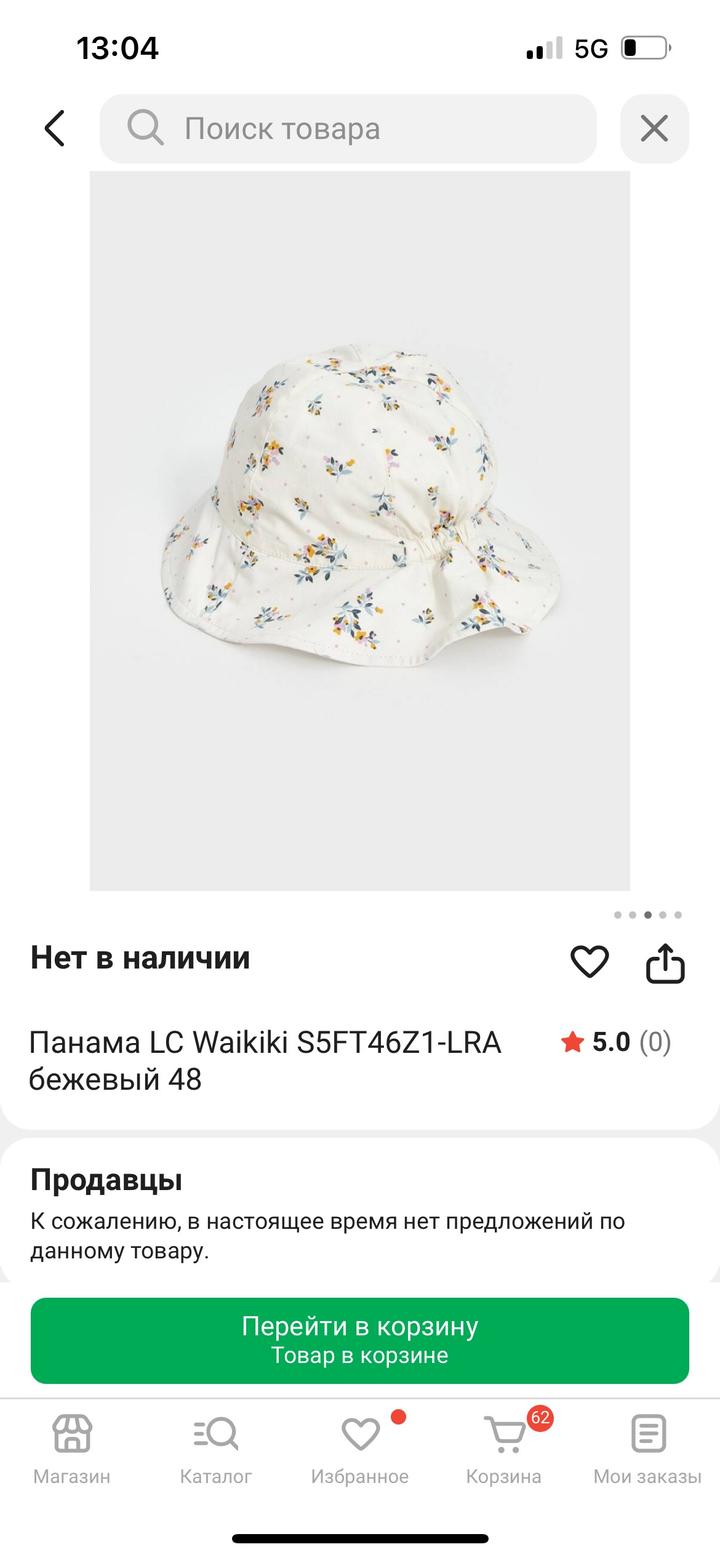Go back using the top-left arrow
This screenshot has height=1558, width=720.
pyautogui.click(x=55, y=129)
